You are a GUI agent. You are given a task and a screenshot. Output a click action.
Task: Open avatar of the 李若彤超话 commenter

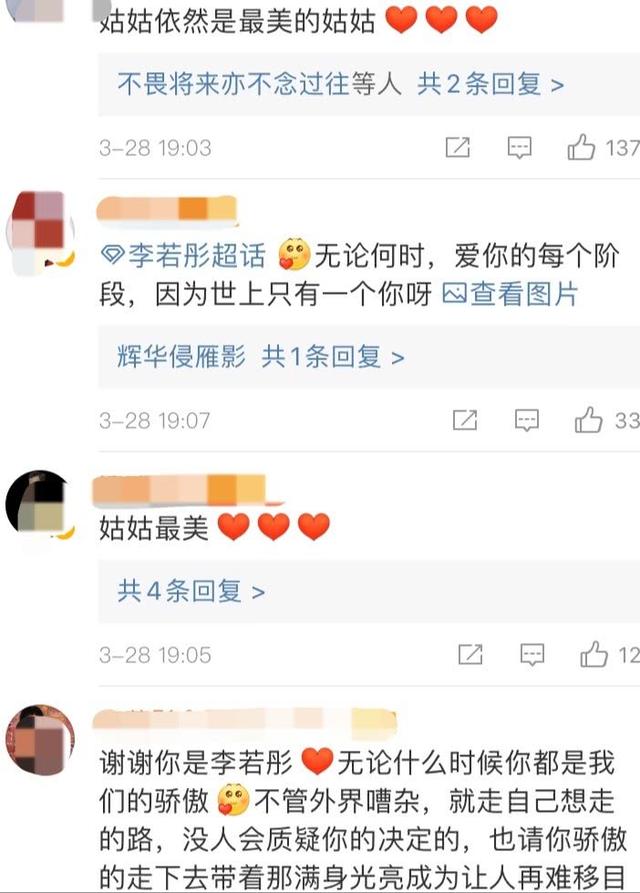point(38,228)
